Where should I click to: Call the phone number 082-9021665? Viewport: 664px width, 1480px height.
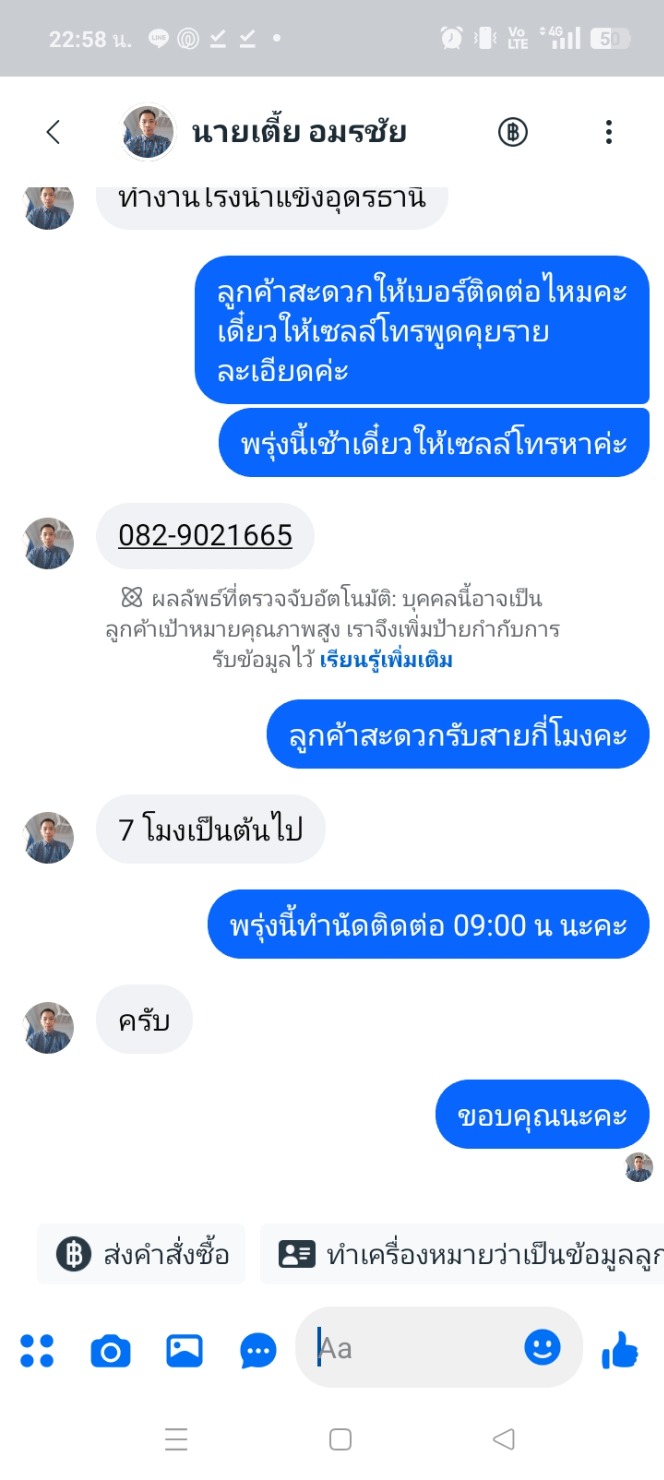coord(205,536)
